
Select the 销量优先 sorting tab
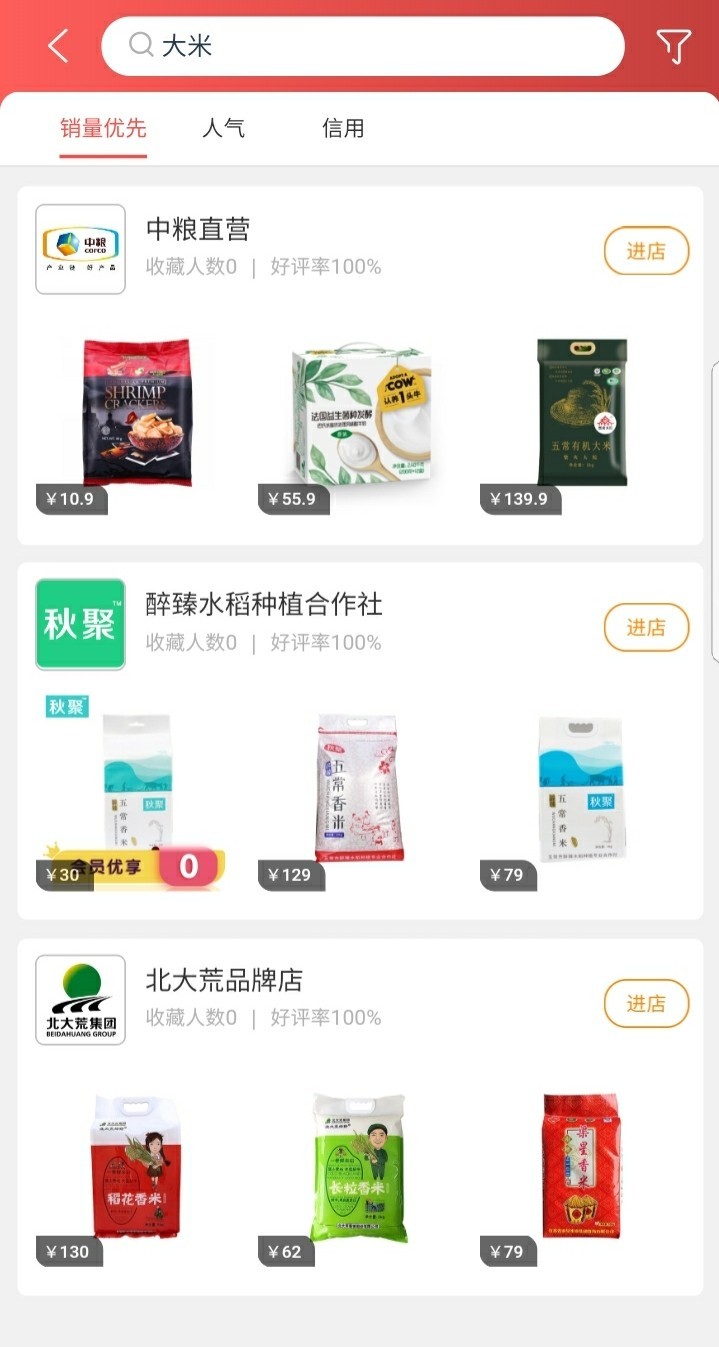pyautogui.click(x=103, y=128)
